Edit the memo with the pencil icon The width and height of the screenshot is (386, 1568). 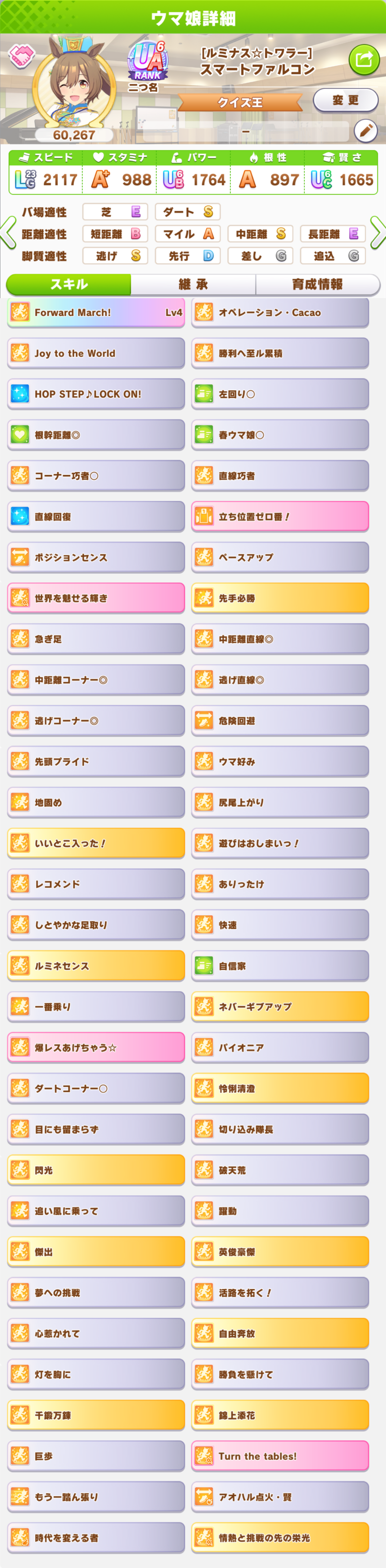[365, 130]
